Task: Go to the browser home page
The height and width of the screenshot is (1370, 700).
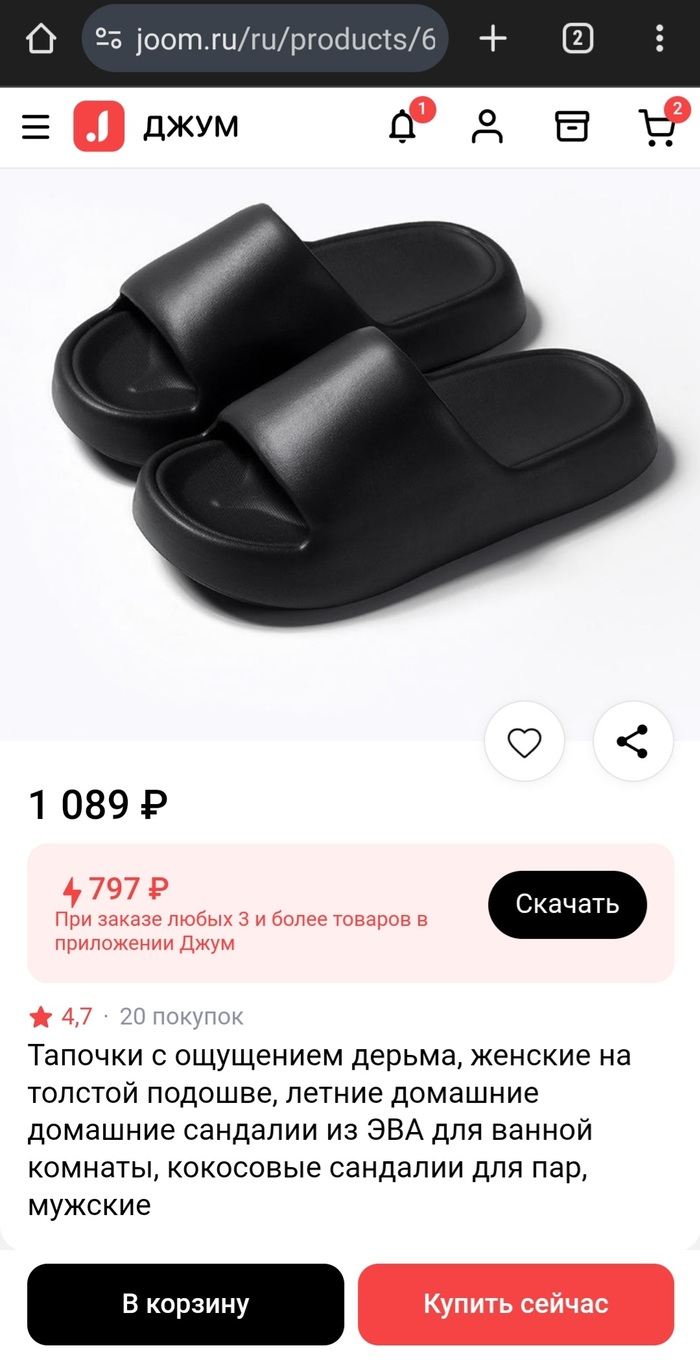Action: click(x=40, y=39)
